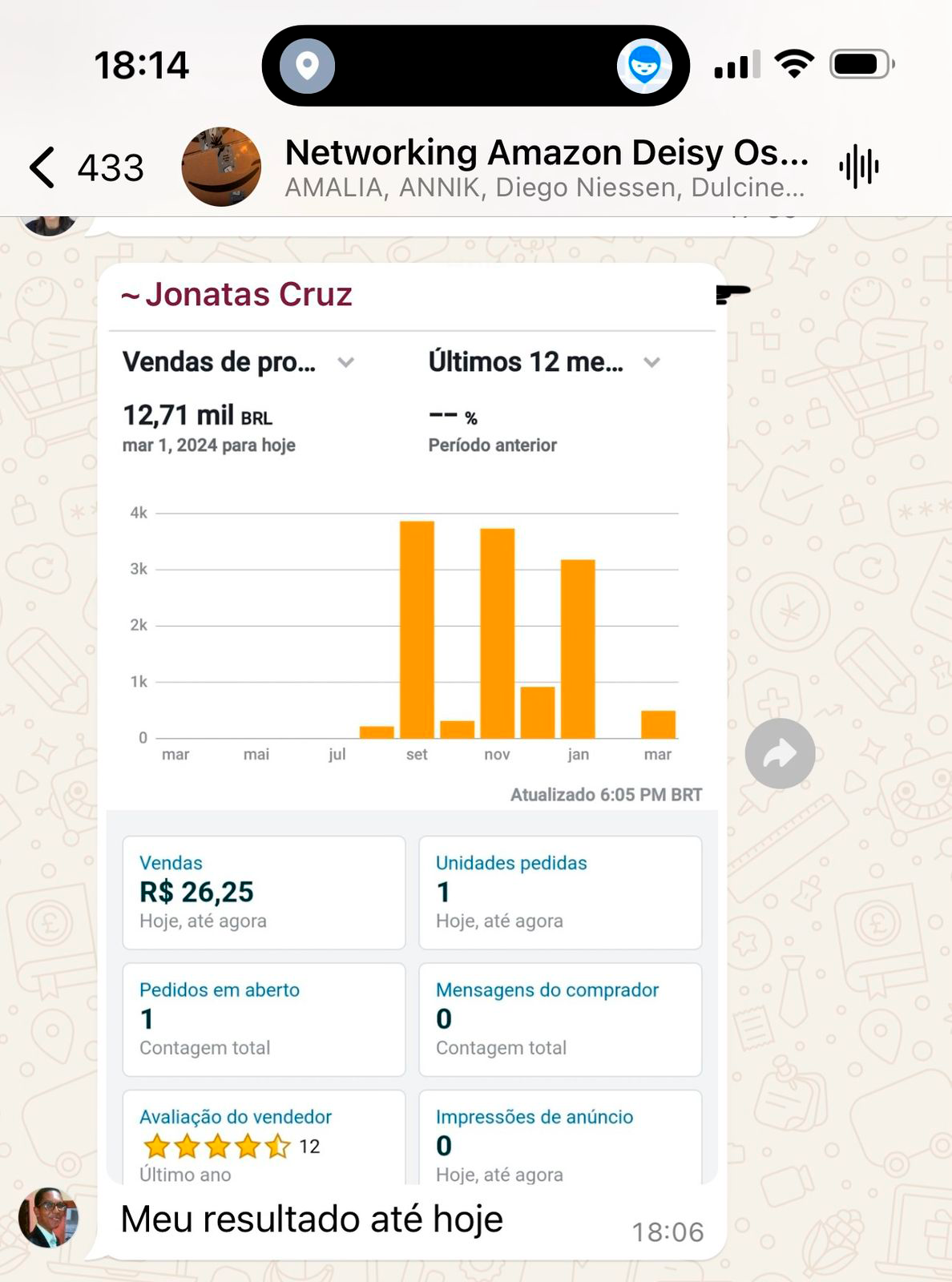View the group's profile picture

[x=221, y=167]
